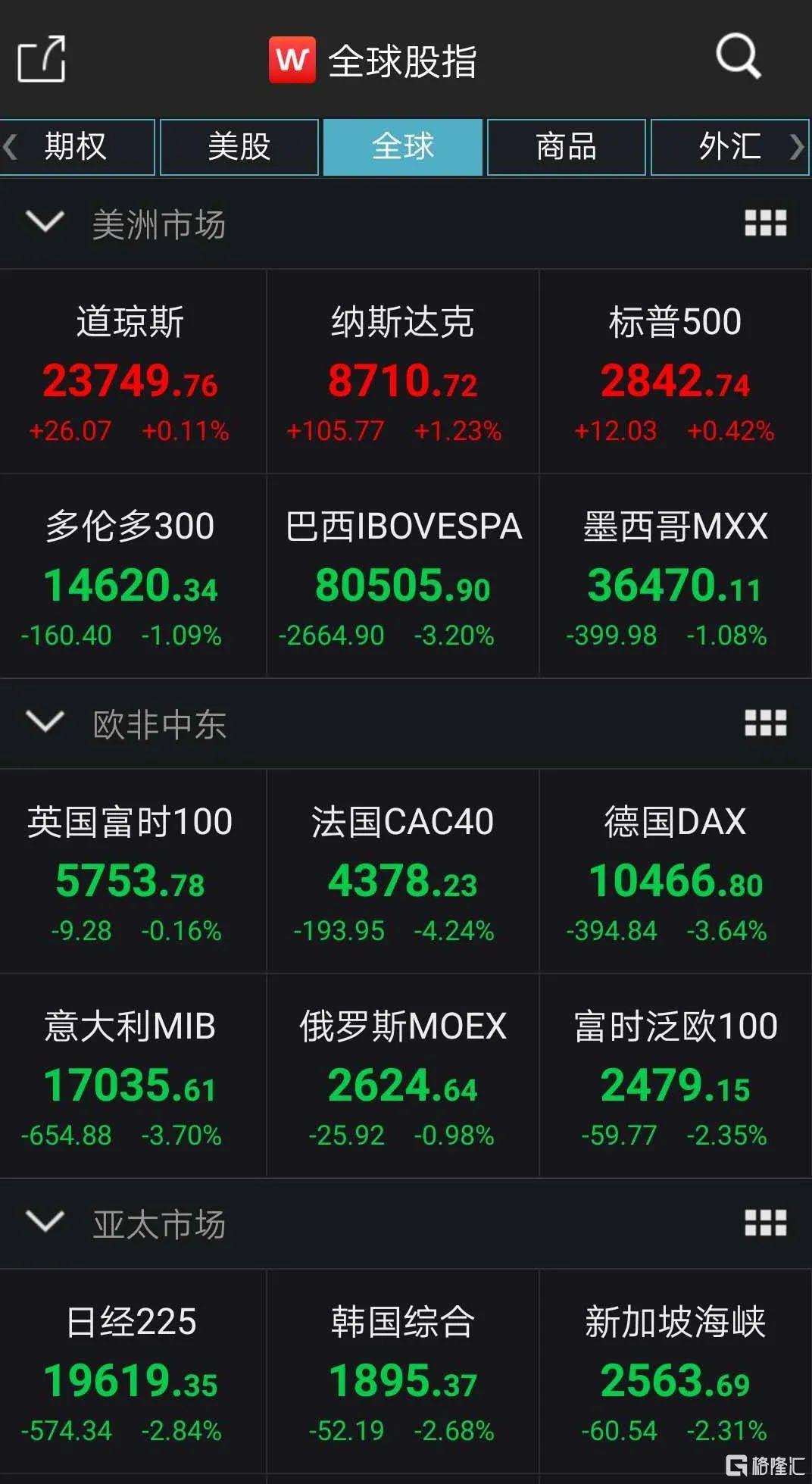812x1484 pixels.
Task: Open the 英国富时100 index card
Action: point(130,872)
